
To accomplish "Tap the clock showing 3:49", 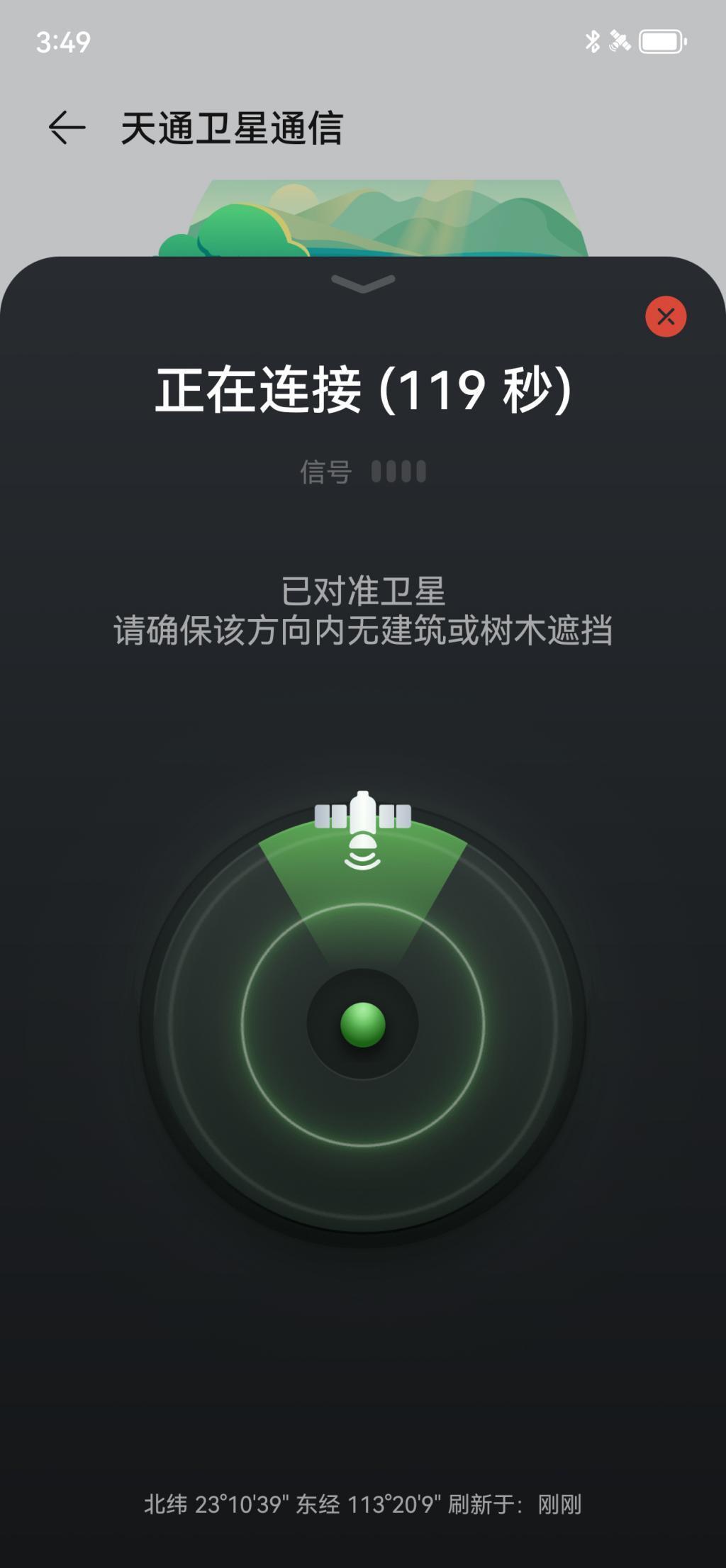I will (64, 43).
